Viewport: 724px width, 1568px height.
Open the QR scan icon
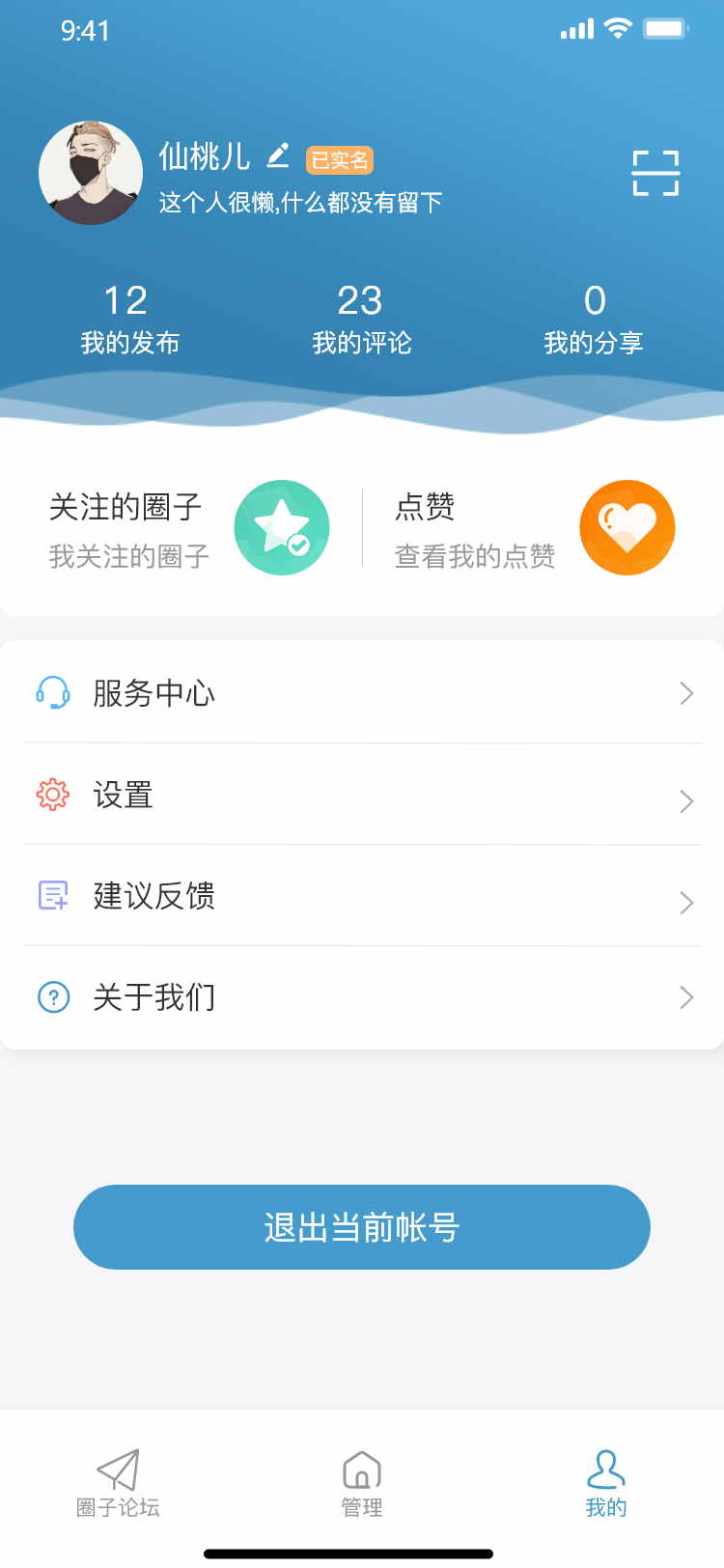[655, 174]
